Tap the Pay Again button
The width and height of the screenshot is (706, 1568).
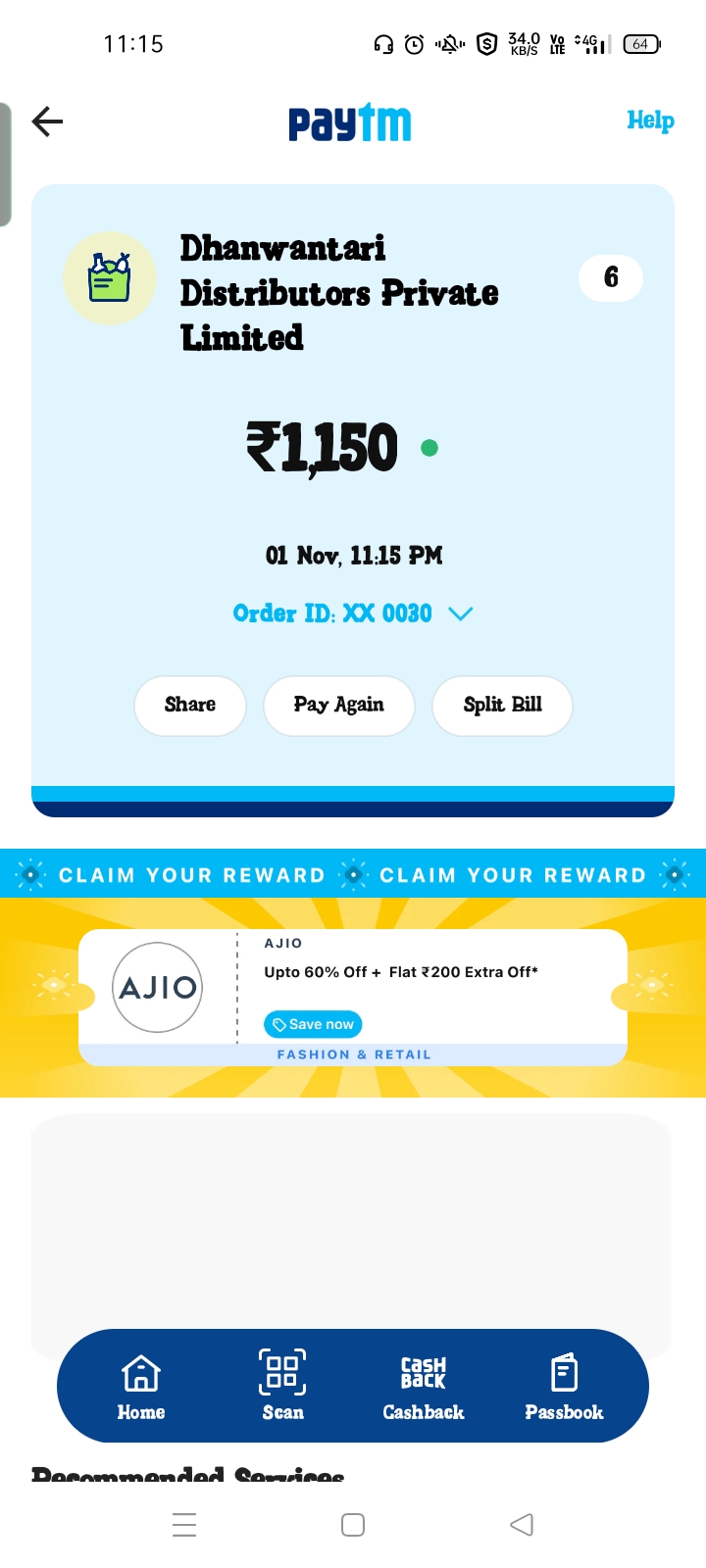click(x=339, y=706)
